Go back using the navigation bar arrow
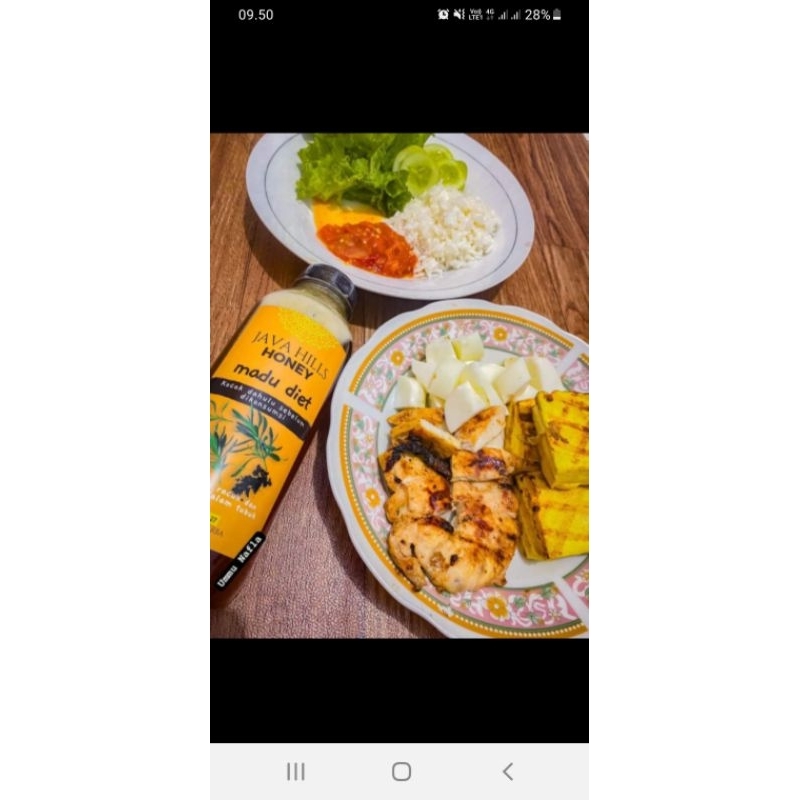Image resolution: width=800 pixels, height=800 pixels. [x=508, y=771]
